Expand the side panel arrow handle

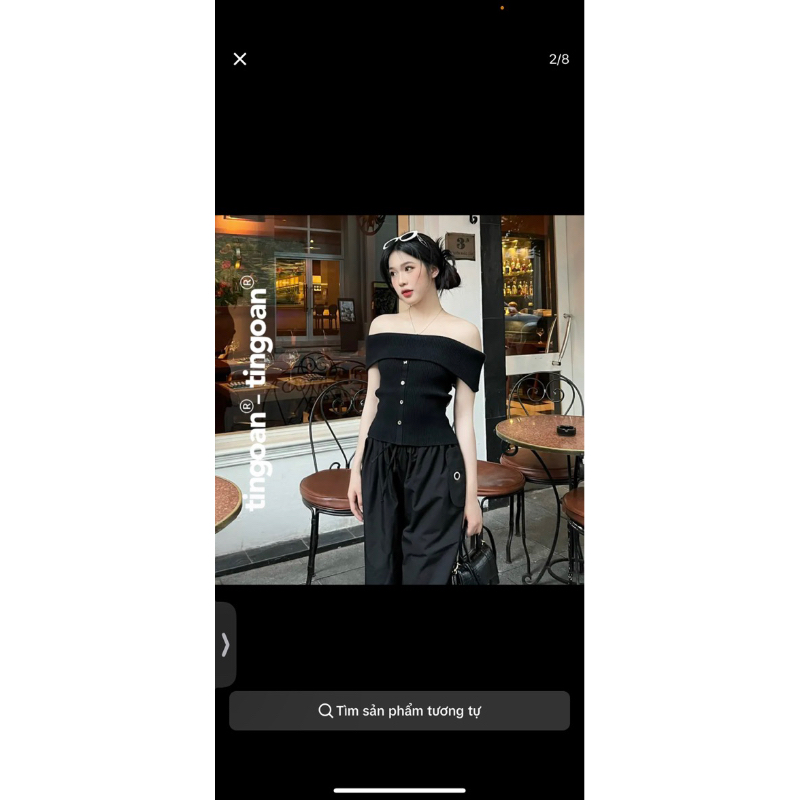(x=225, y=645)
